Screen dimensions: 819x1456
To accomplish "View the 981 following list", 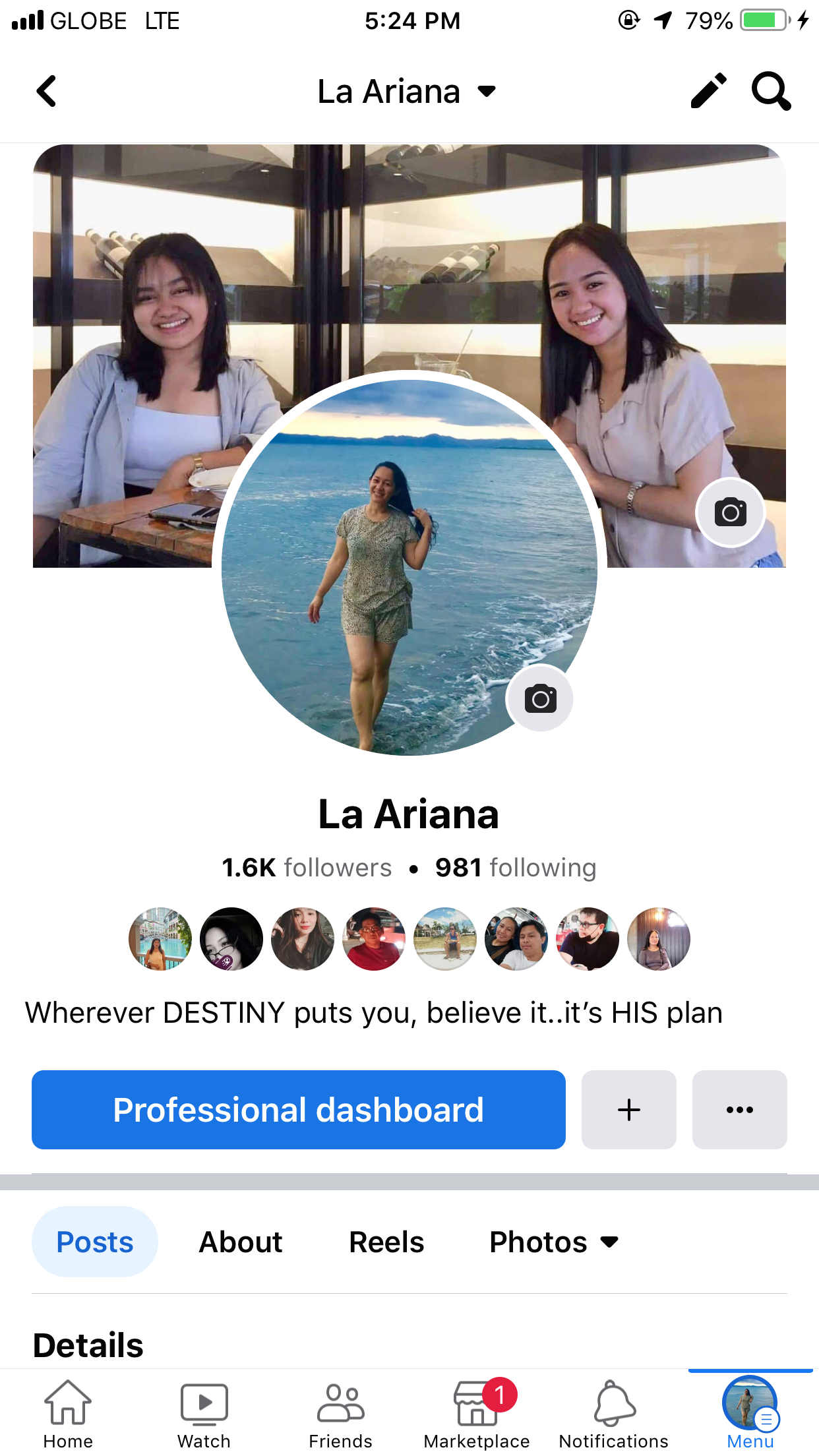I will pos(516,868).
